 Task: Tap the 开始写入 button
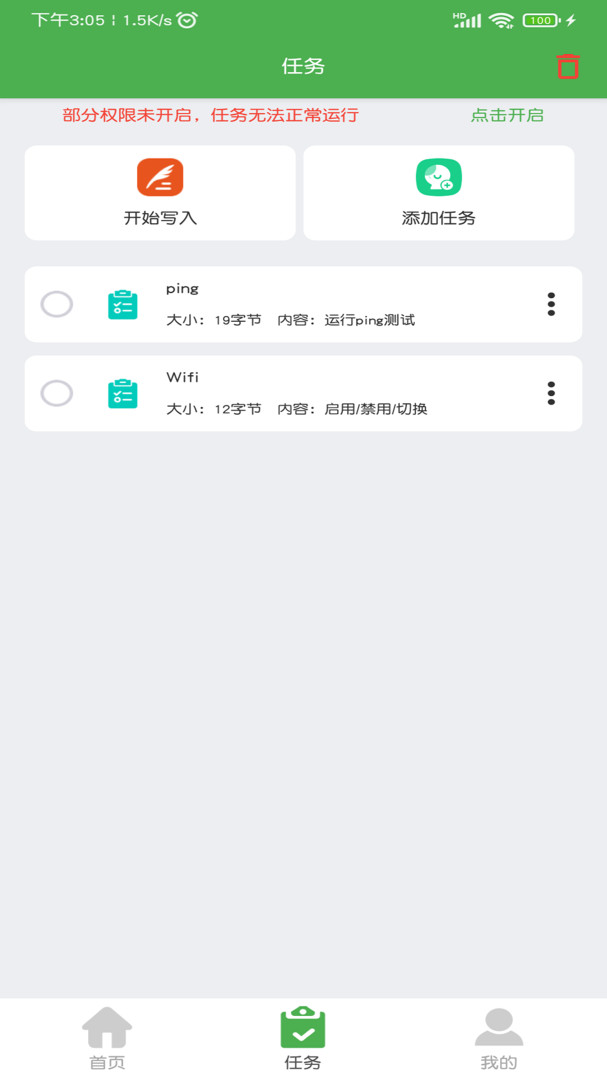click(160, 193)
